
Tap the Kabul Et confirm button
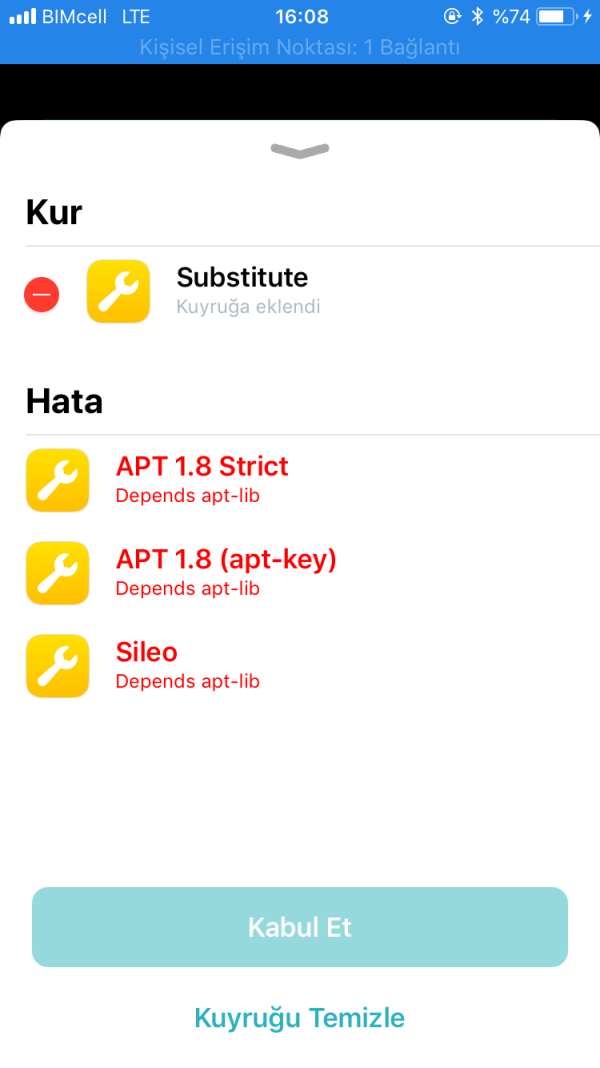(300, 927)
